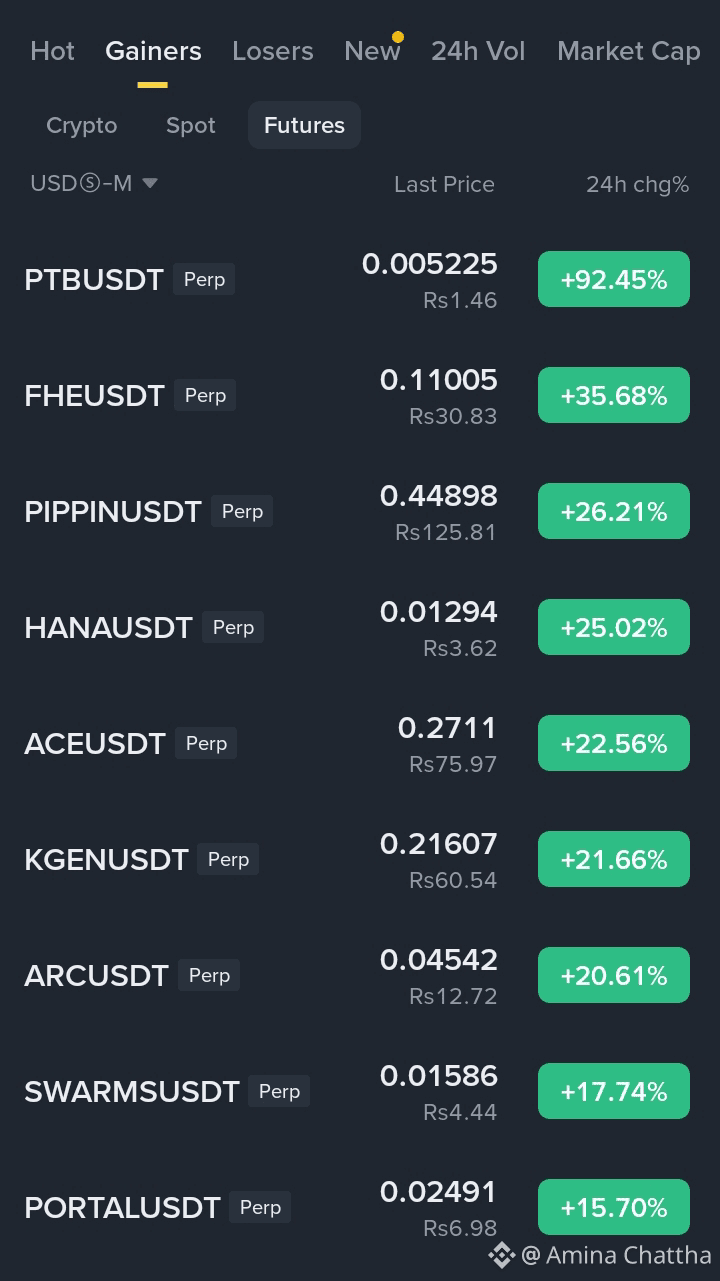The width and height of the screenshot is (720, 1281).
Task: Open the PTBUSDT perpetual contract
Action: (360, 280)
